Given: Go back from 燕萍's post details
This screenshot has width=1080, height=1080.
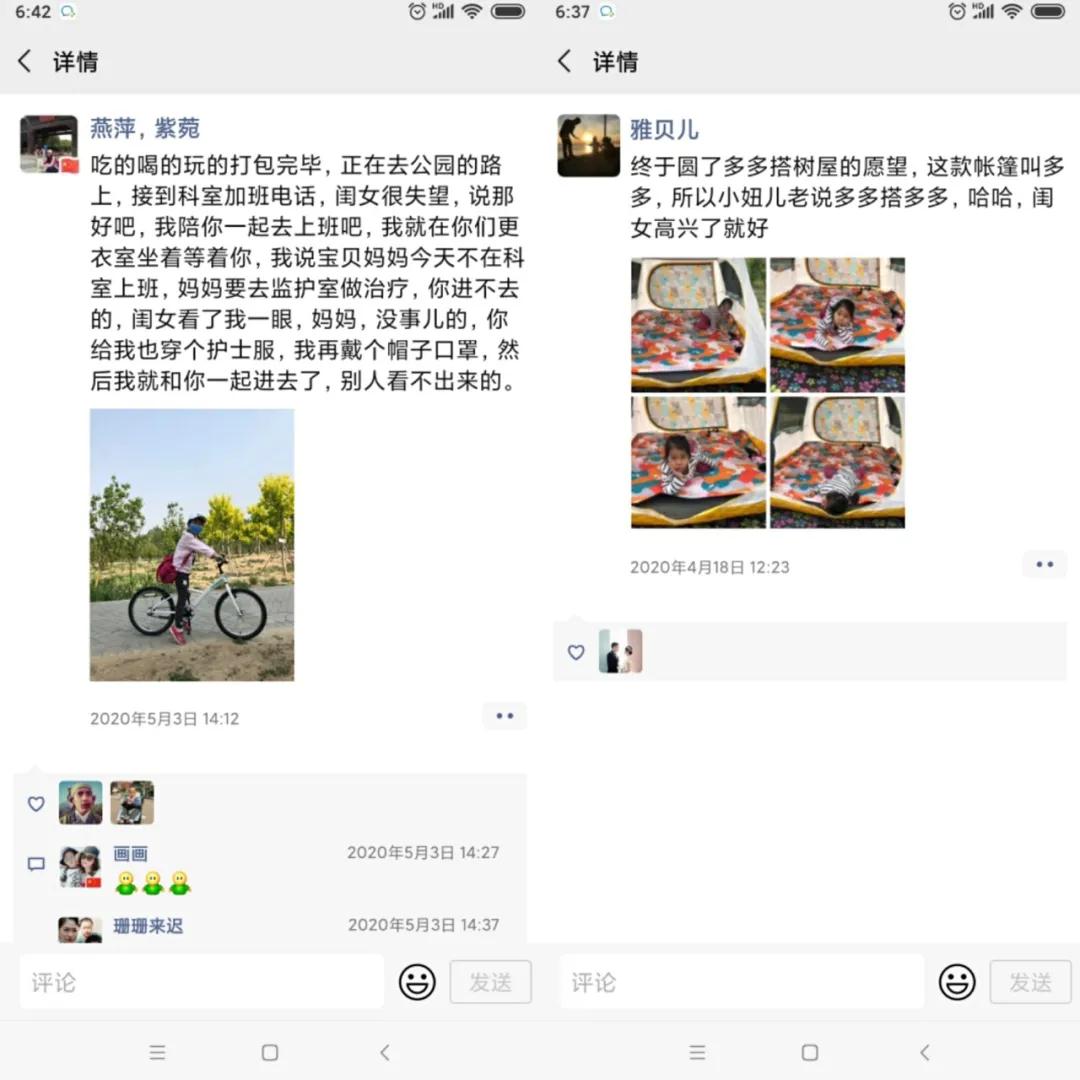Looking at the screenshot, I should (25, 61).
